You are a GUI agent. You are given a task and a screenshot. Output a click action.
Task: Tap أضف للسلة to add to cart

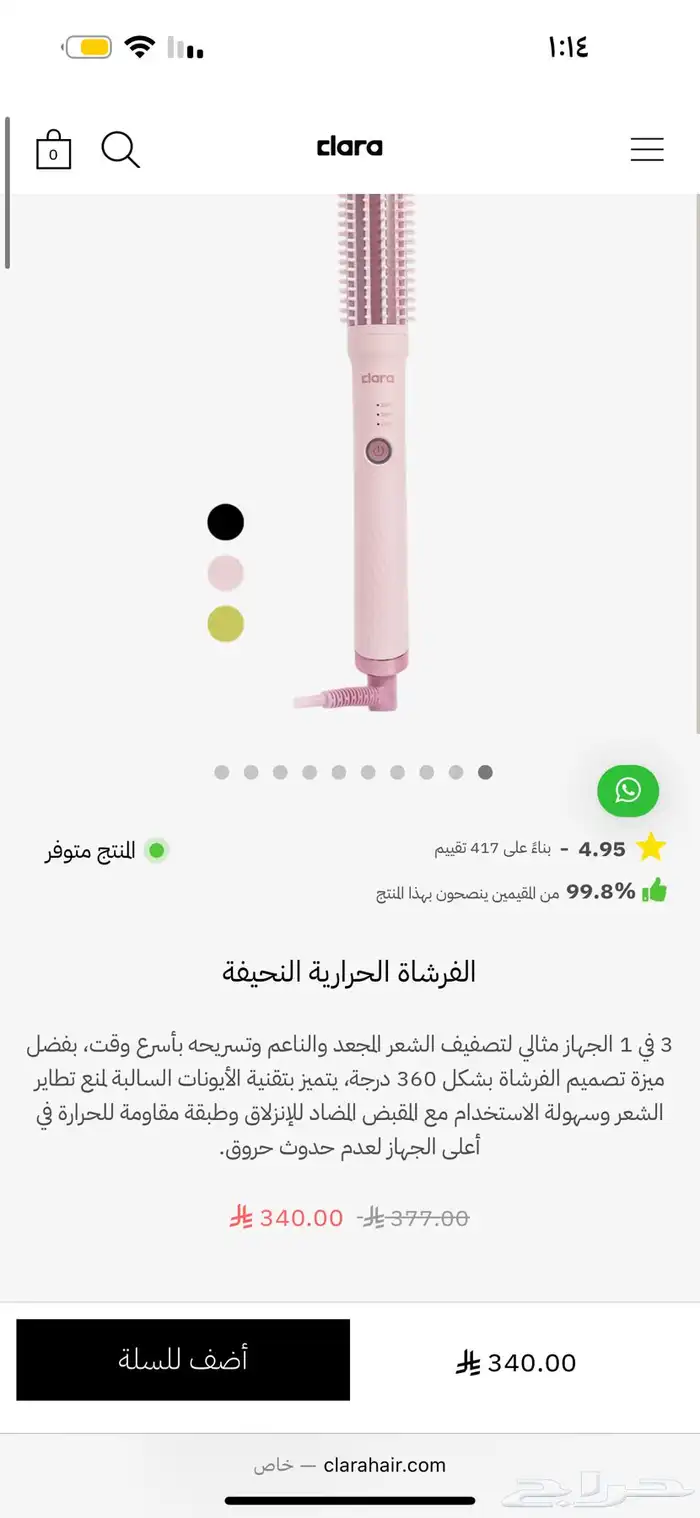(183, 1360)
